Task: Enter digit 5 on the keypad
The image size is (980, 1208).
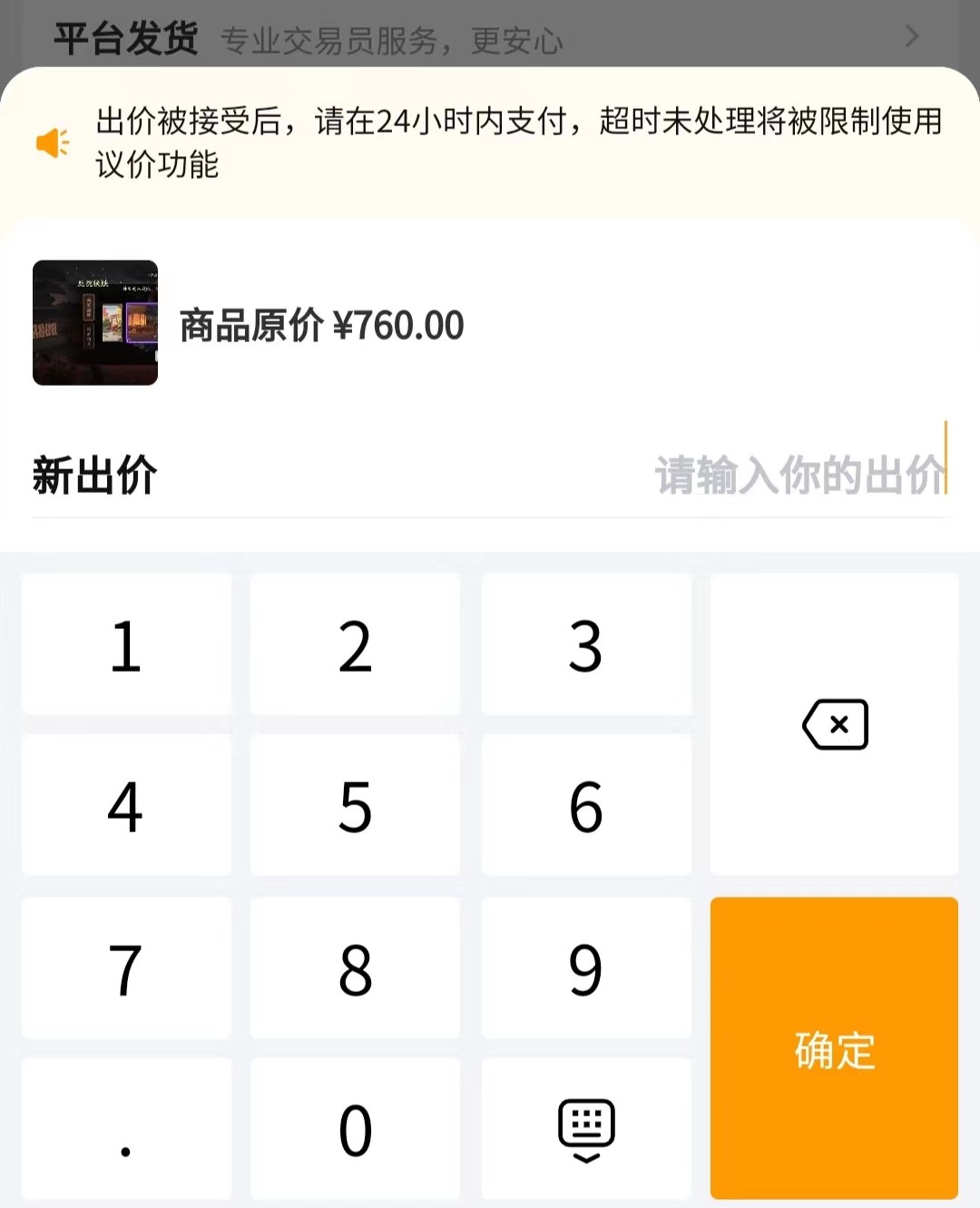Action: pyautogui.click(x=355, y=806)
